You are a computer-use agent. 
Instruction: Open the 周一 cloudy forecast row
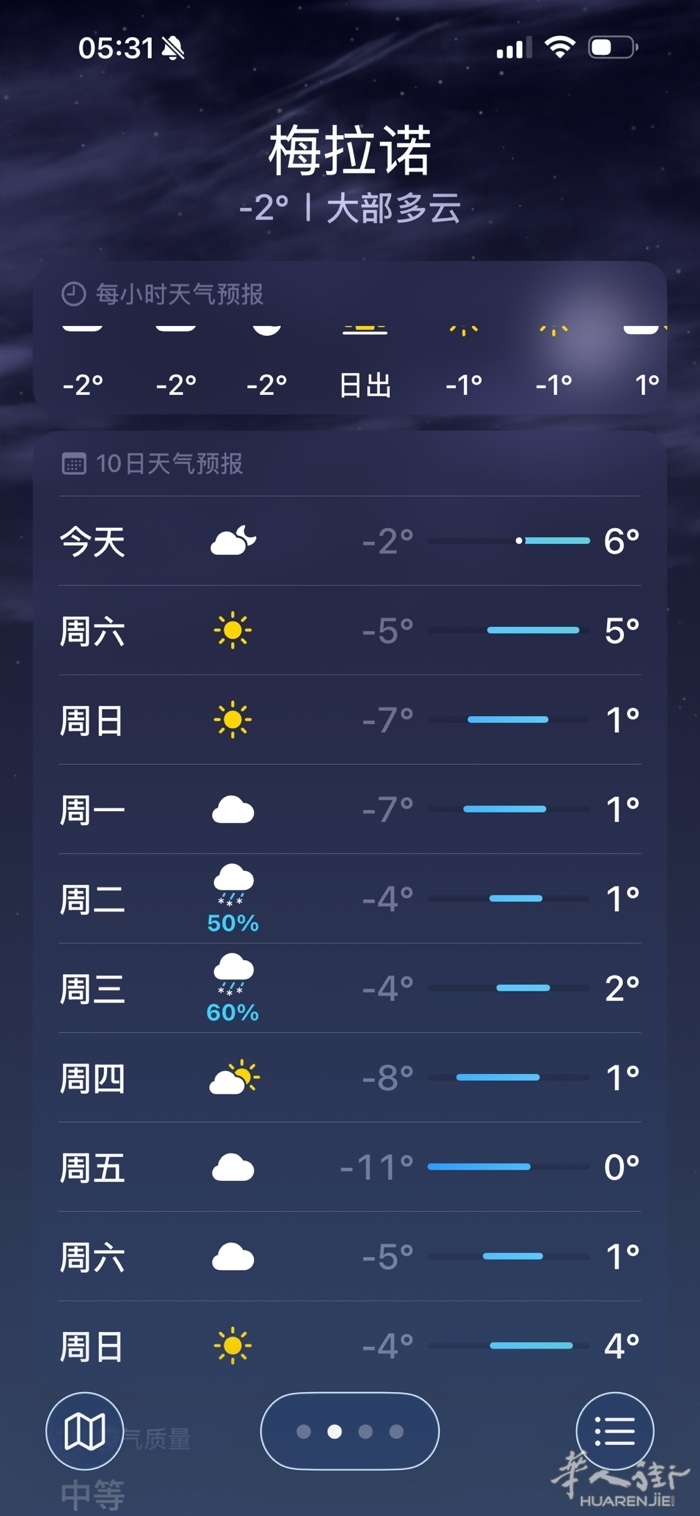pyautogui.click(x=350, y=809)
